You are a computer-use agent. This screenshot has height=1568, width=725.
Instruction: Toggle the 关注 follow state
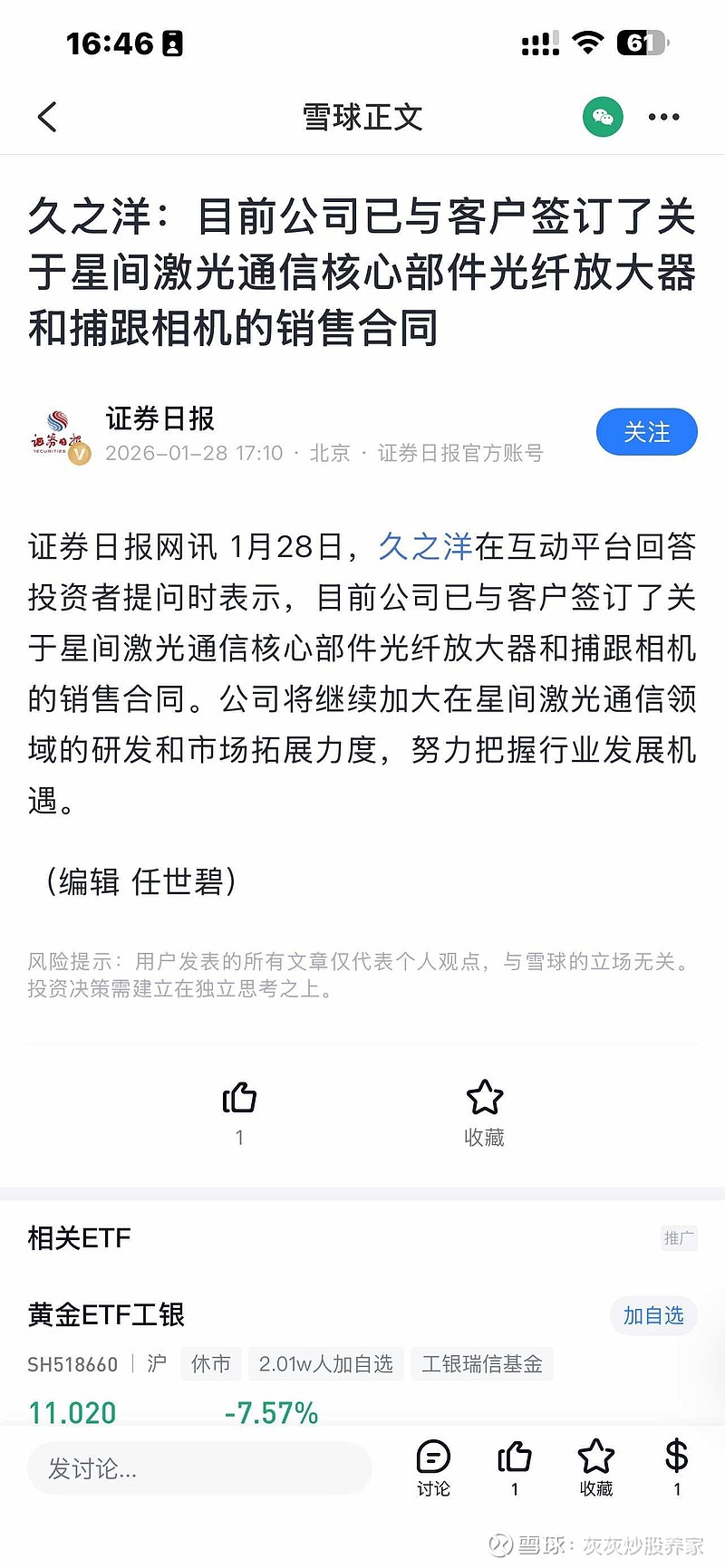646,432
